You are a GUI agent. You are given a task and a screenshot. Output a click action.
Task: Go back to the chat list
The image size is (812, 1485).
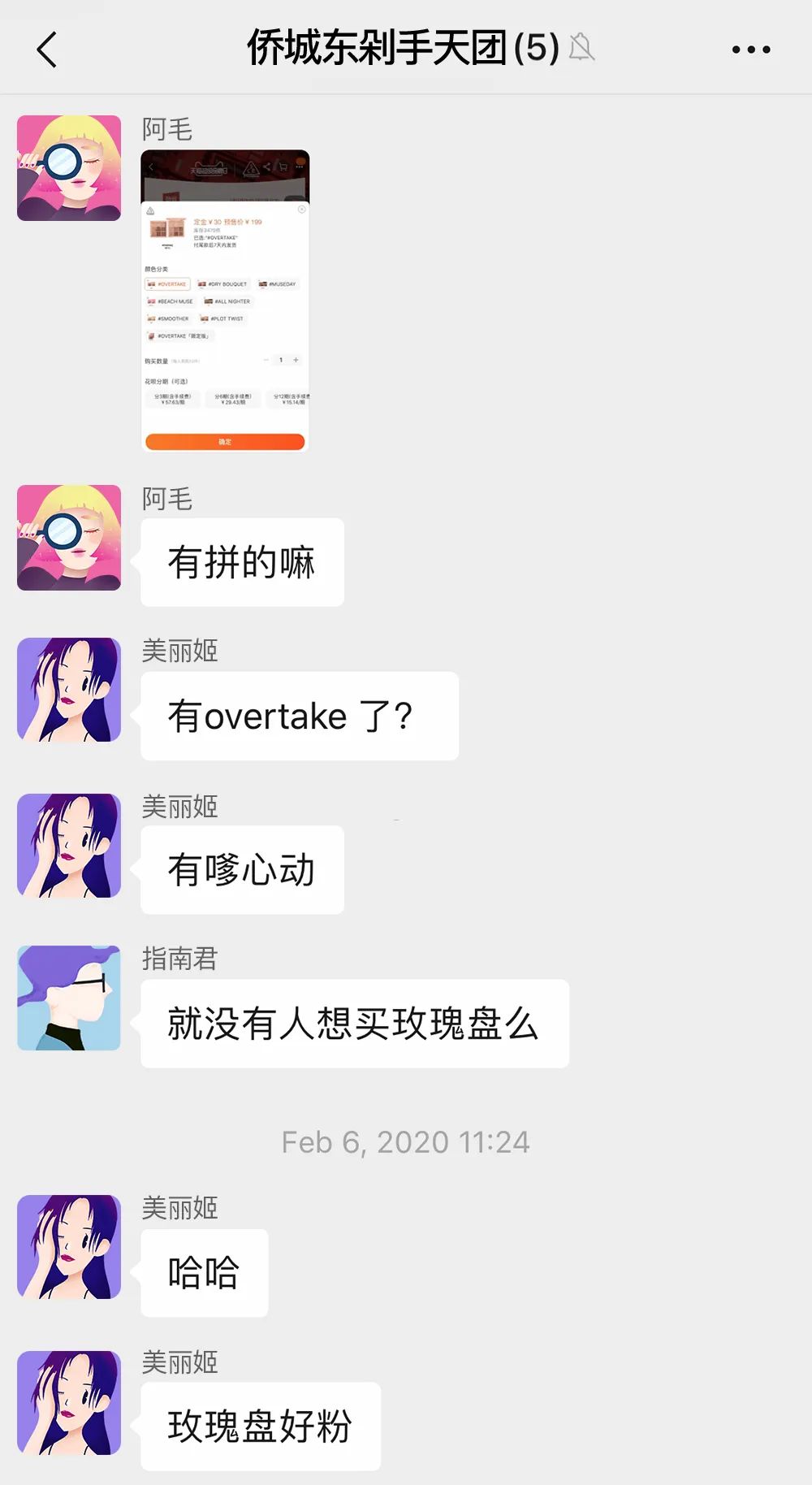coord(47,50)
